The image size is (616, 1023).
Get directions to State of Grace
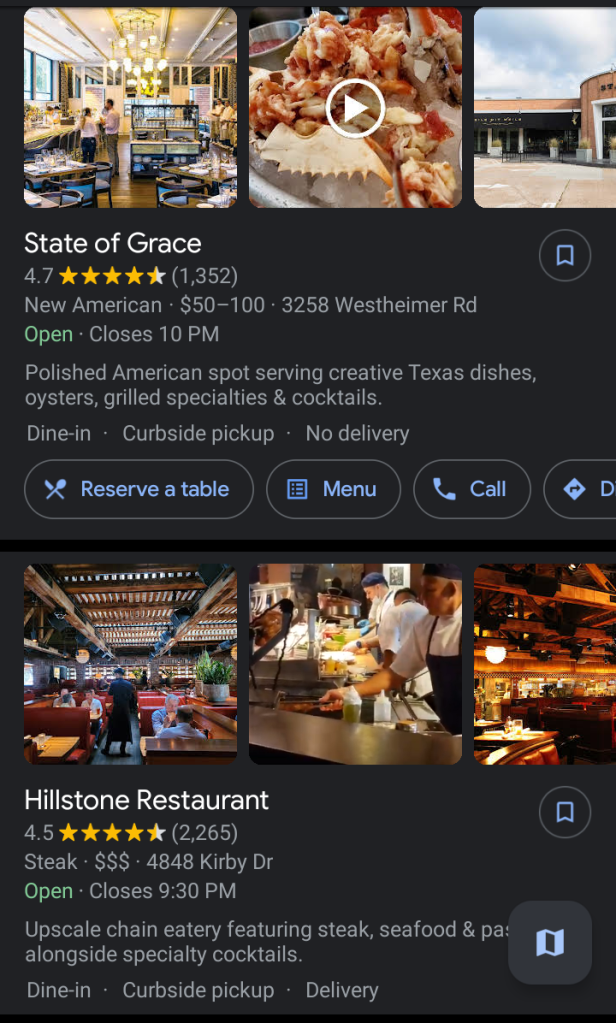point(583,489)
